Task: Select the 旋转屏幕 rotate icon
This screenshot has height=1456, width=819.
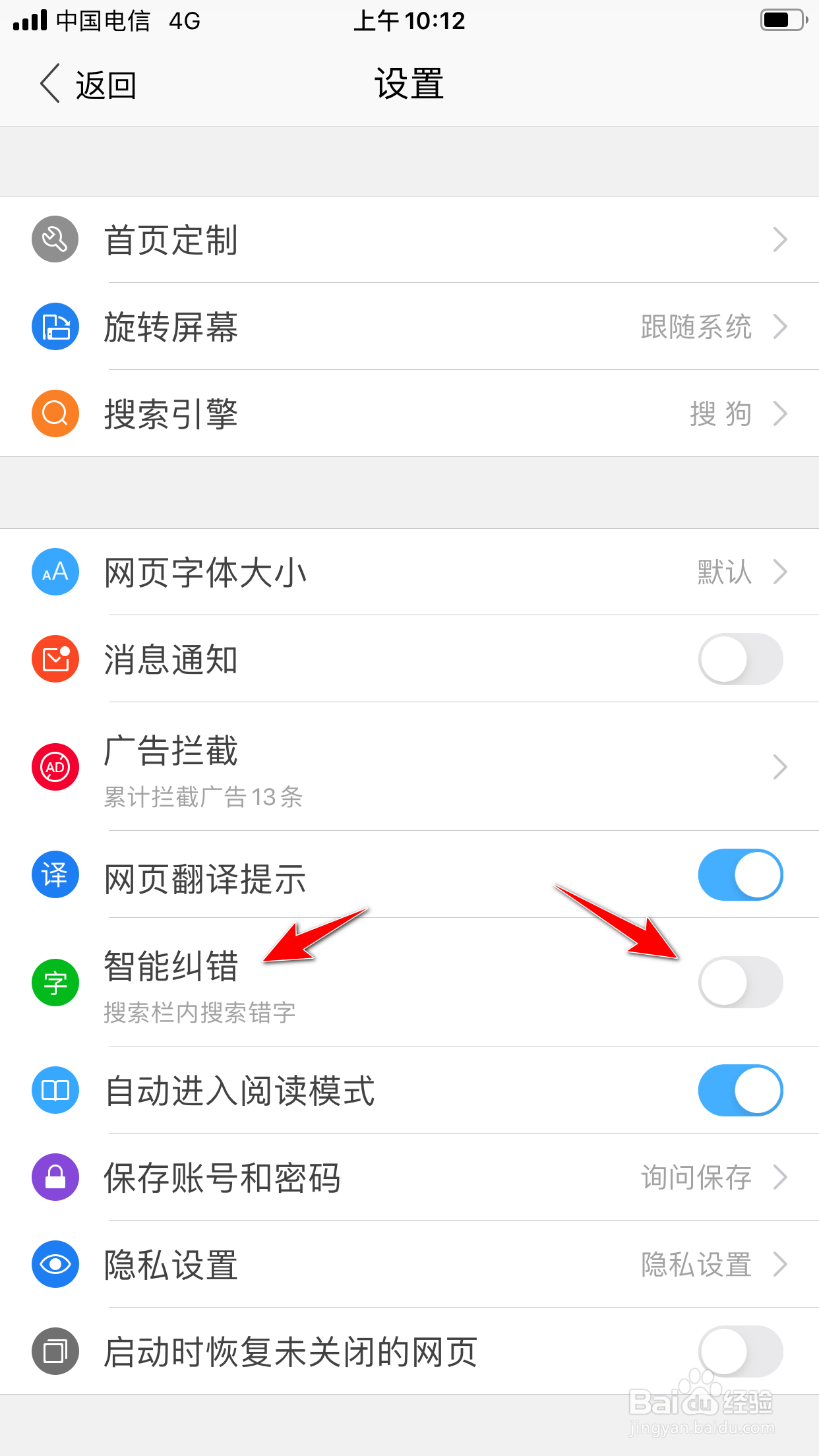Action: [x=55, y=326]
